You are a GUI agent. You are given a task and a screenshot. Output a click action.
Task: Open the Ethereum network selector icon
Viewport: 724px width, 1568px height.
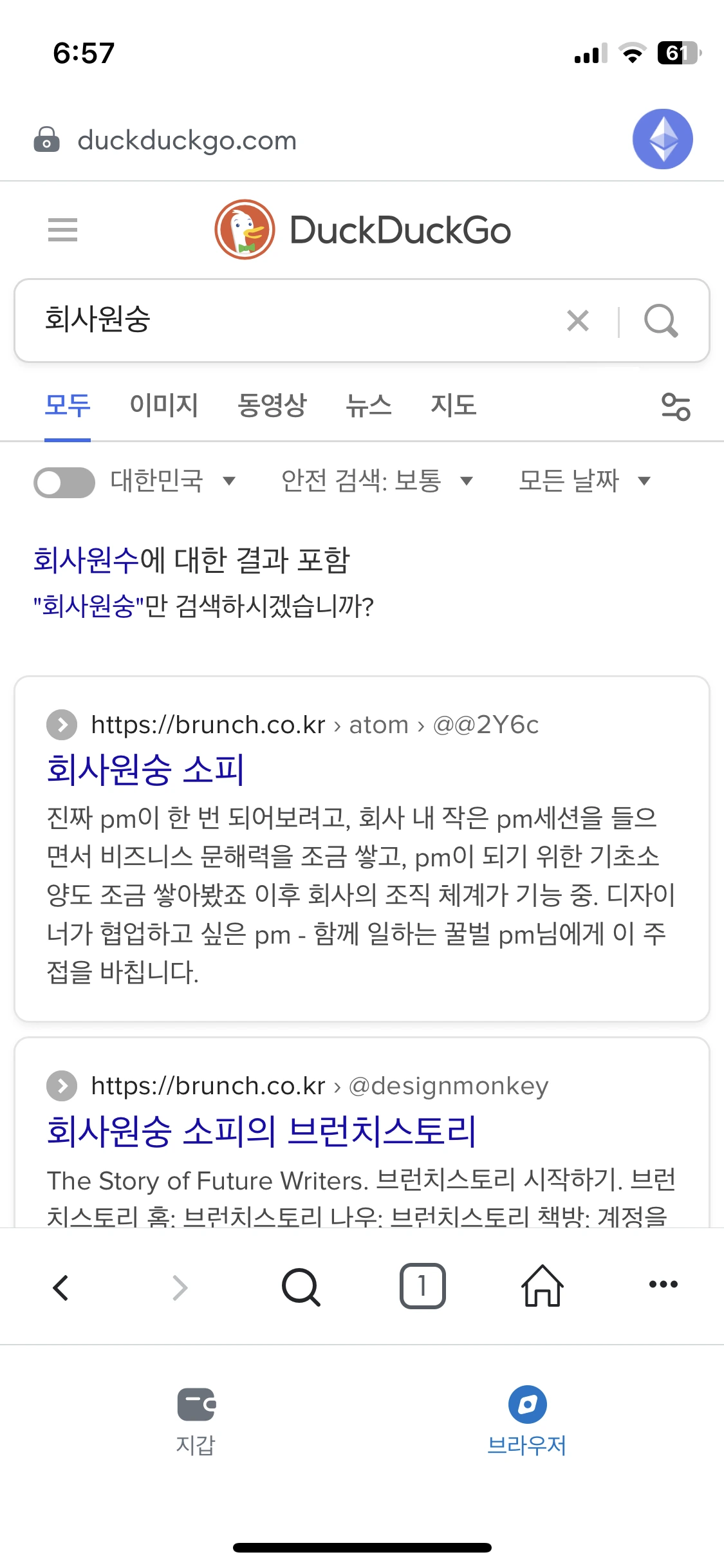662,139
